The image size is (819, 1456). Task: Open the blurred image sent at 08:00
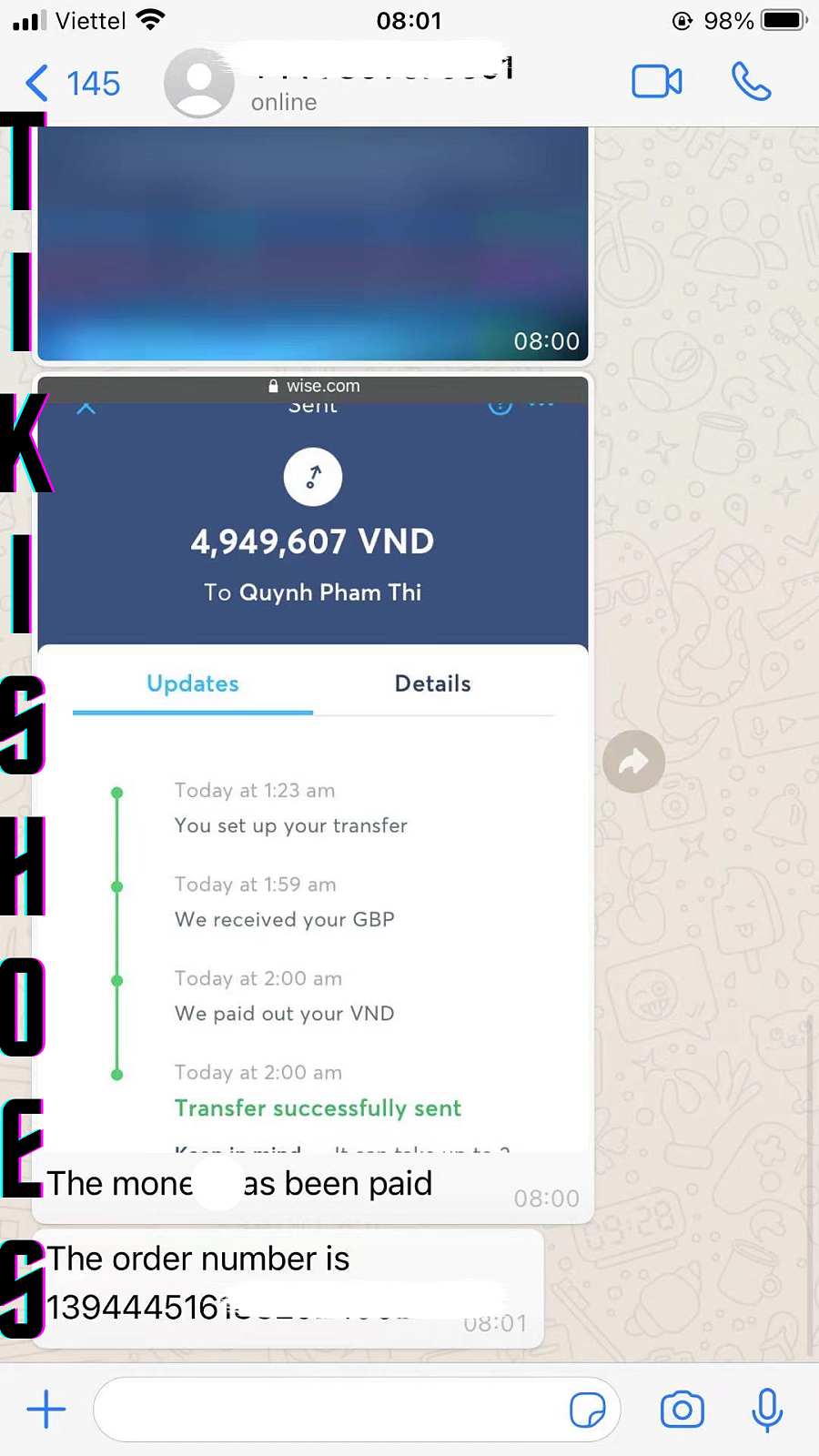[x=312, y=244]
